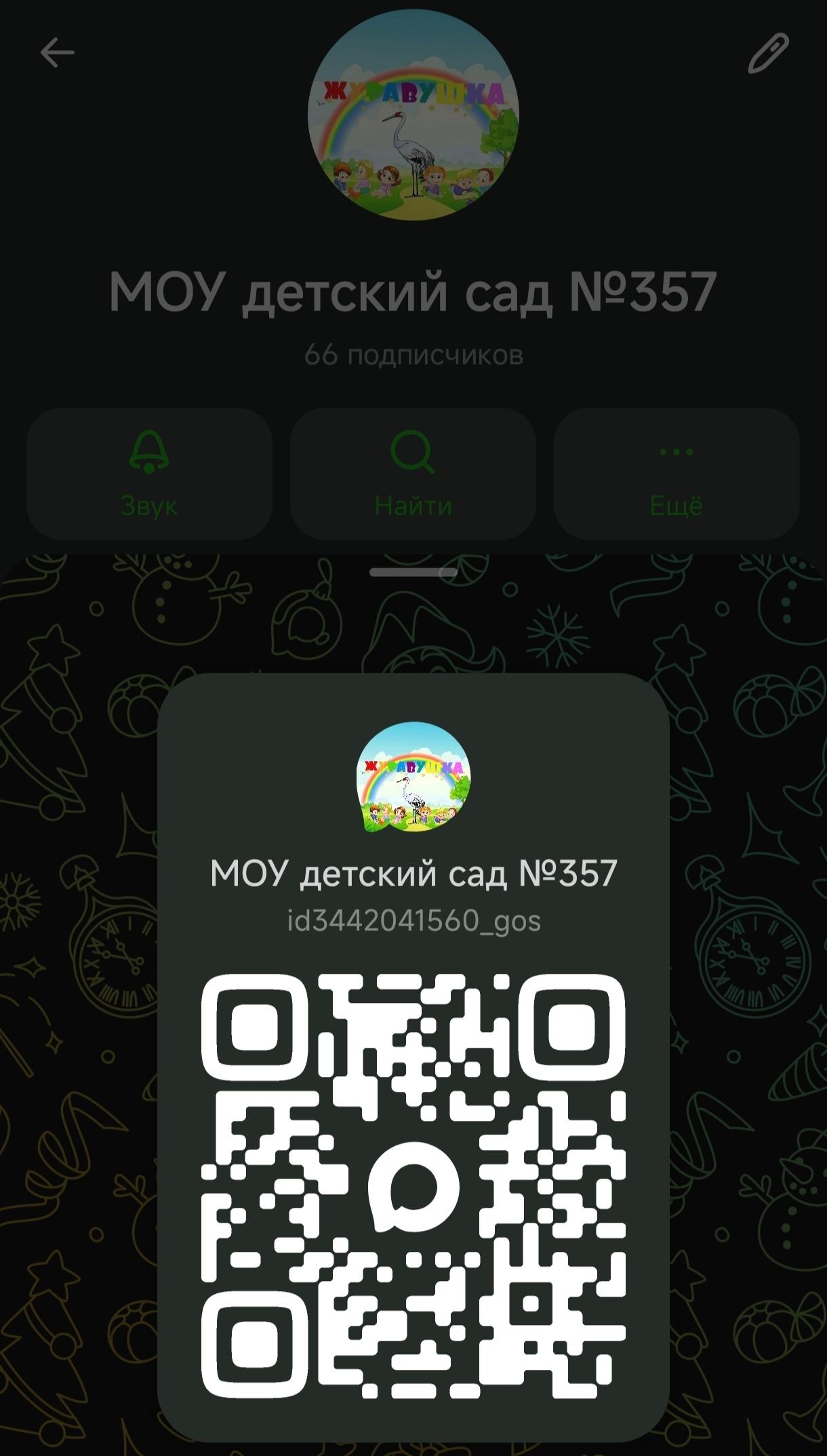The height and width of the screenshot is (1456, 827).
Task: Open the Найти search button
Action: click(413, 473)
